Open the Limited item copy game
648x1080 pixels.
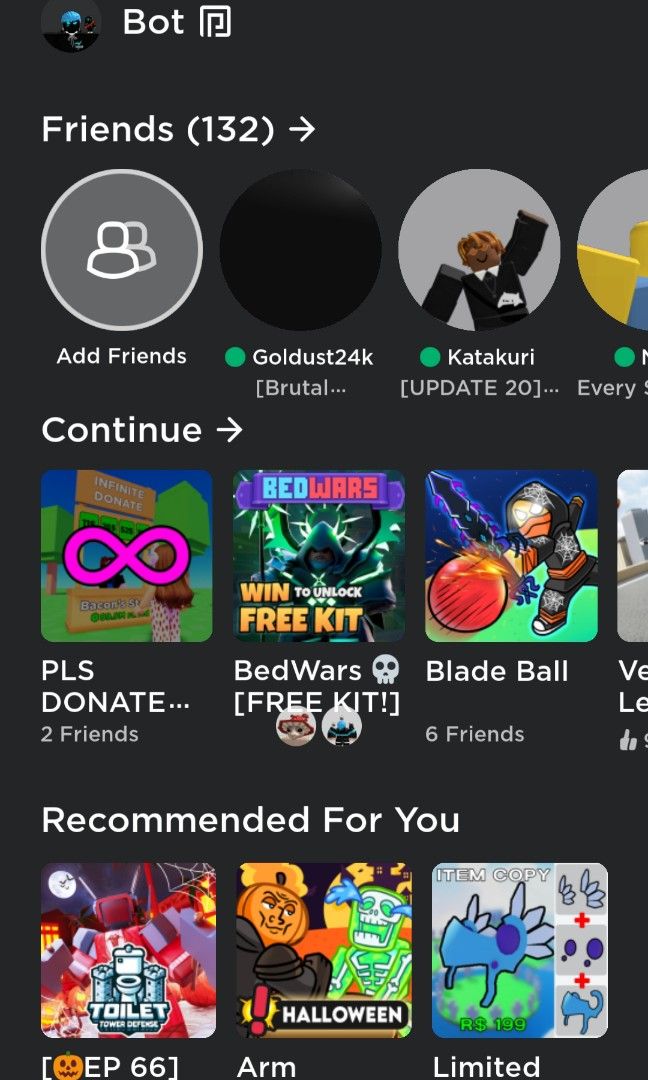[519, 950]
